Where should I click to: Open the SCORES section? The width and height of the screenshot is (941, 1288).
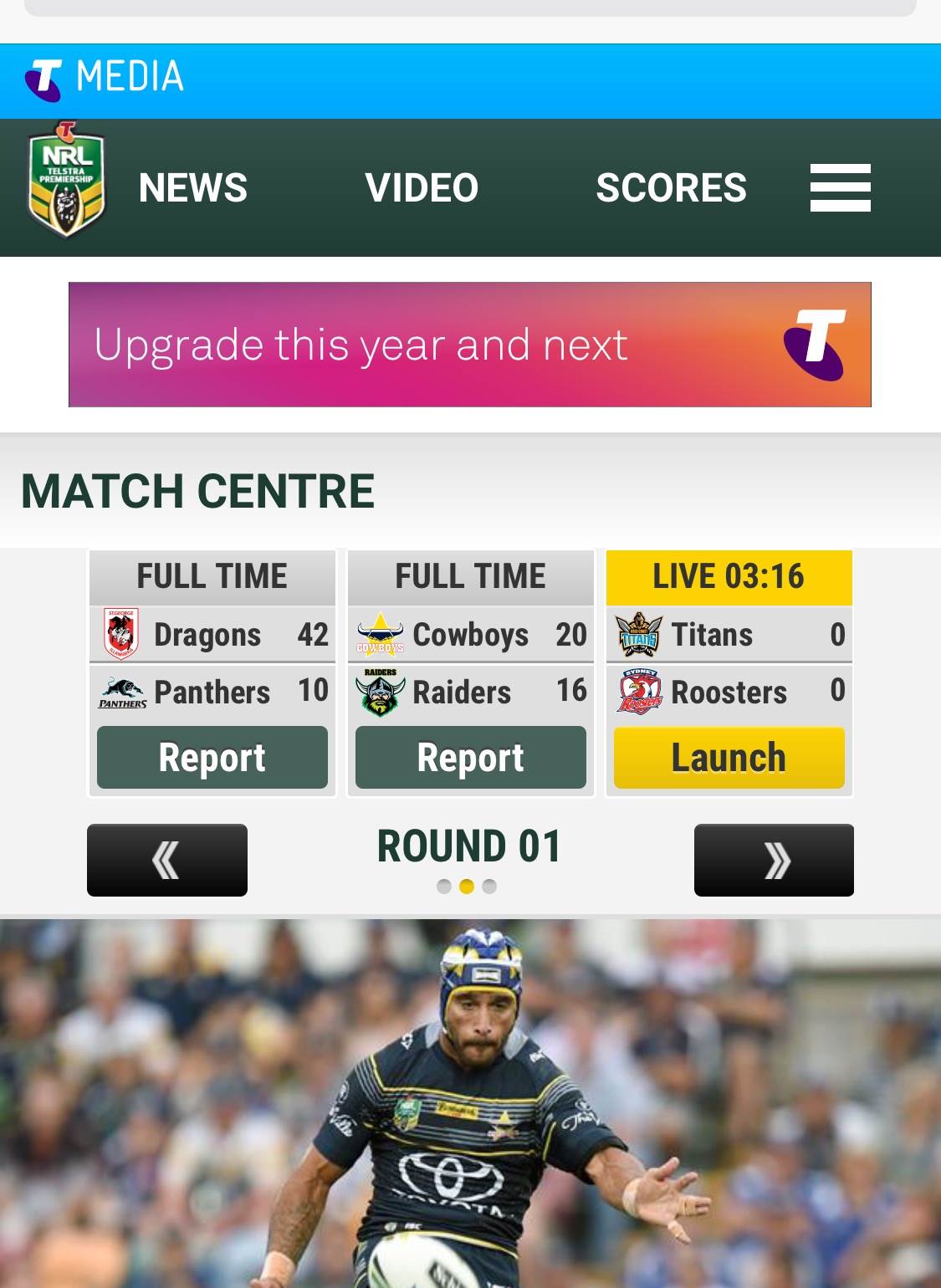tap(671, 187)
